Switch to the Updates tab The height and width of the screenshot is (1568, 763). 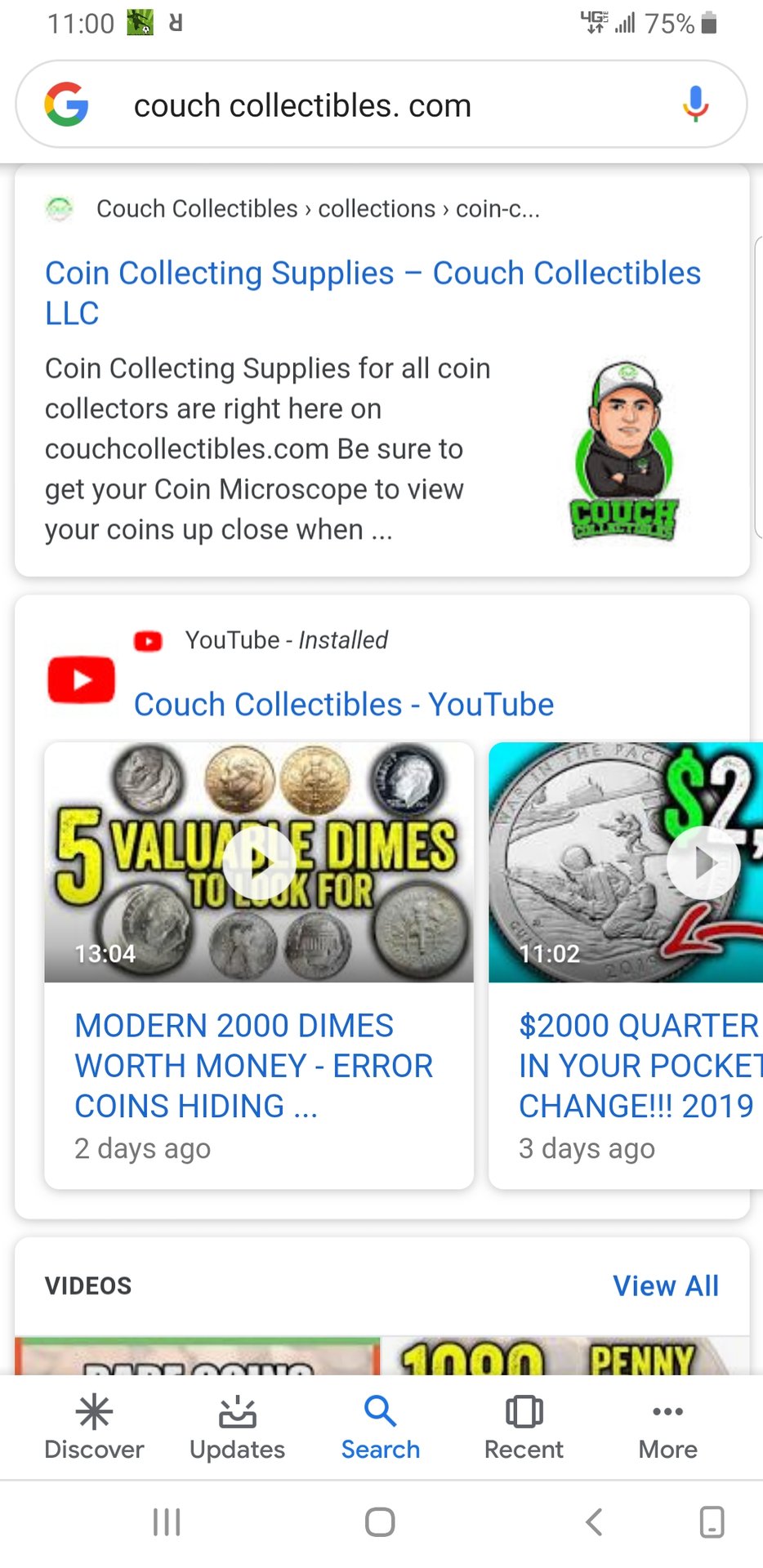click(237, 1428)
